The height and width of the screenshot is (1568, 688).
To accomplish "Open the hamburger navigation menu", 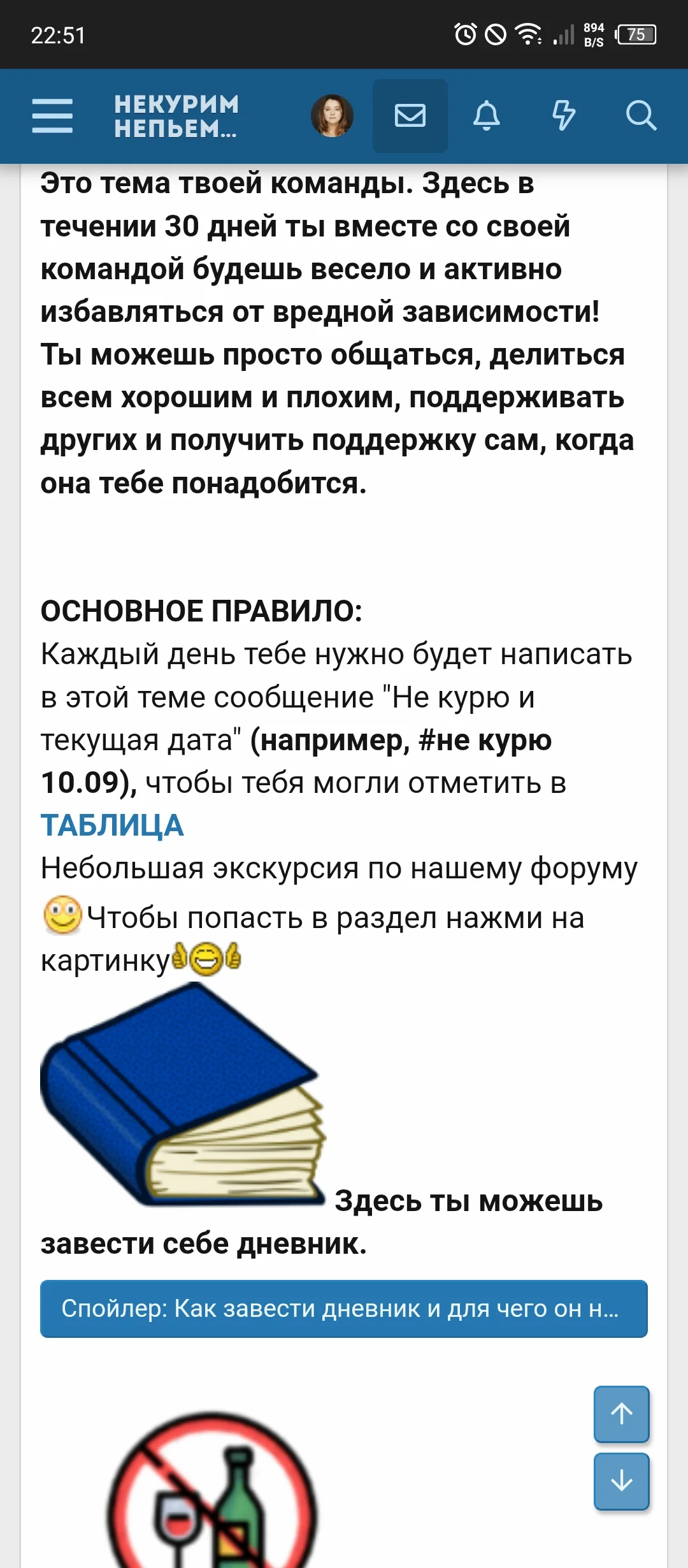I will coord(52,116).
